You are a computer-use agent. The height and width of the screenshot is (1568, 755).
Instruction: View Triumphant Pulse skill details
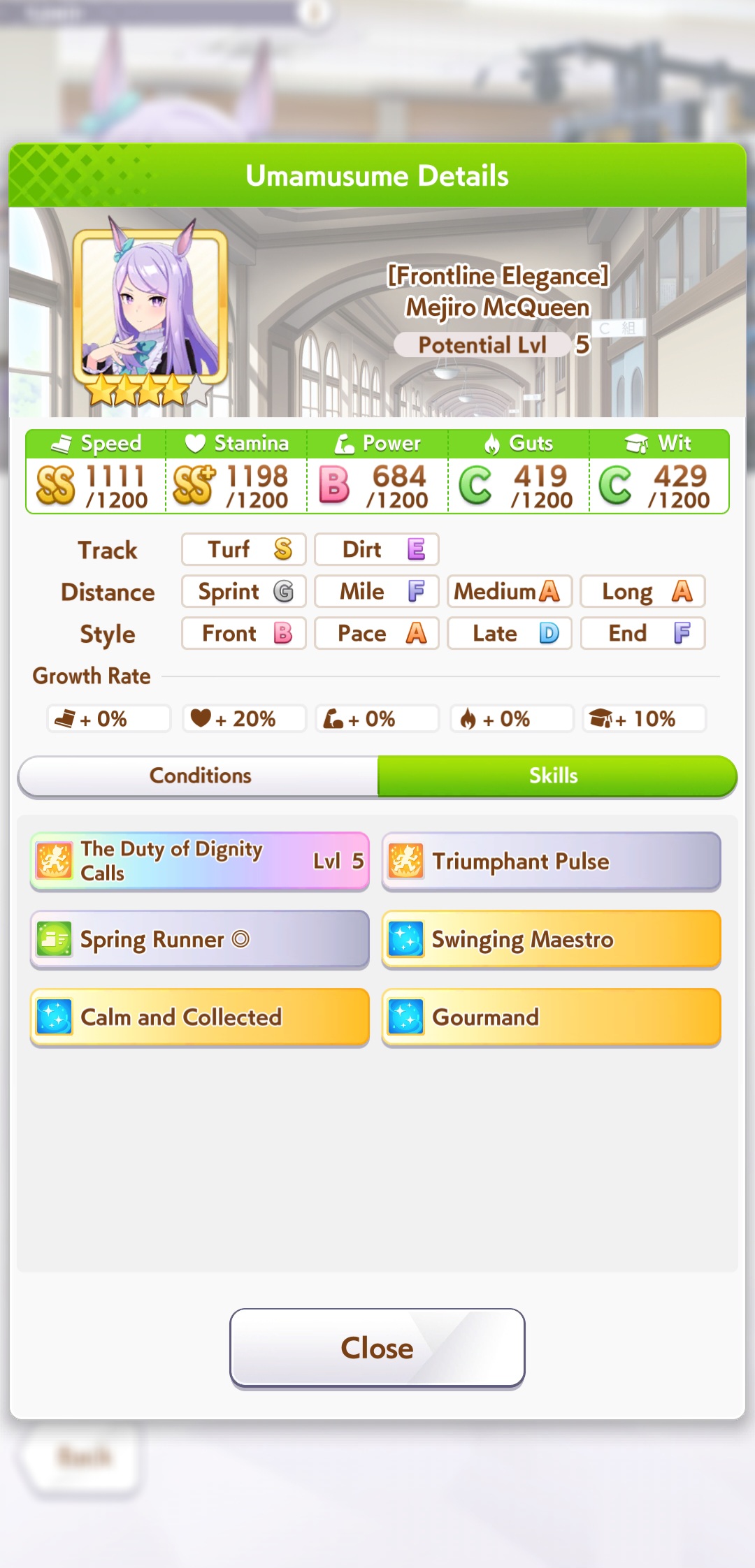pos(552,861)
